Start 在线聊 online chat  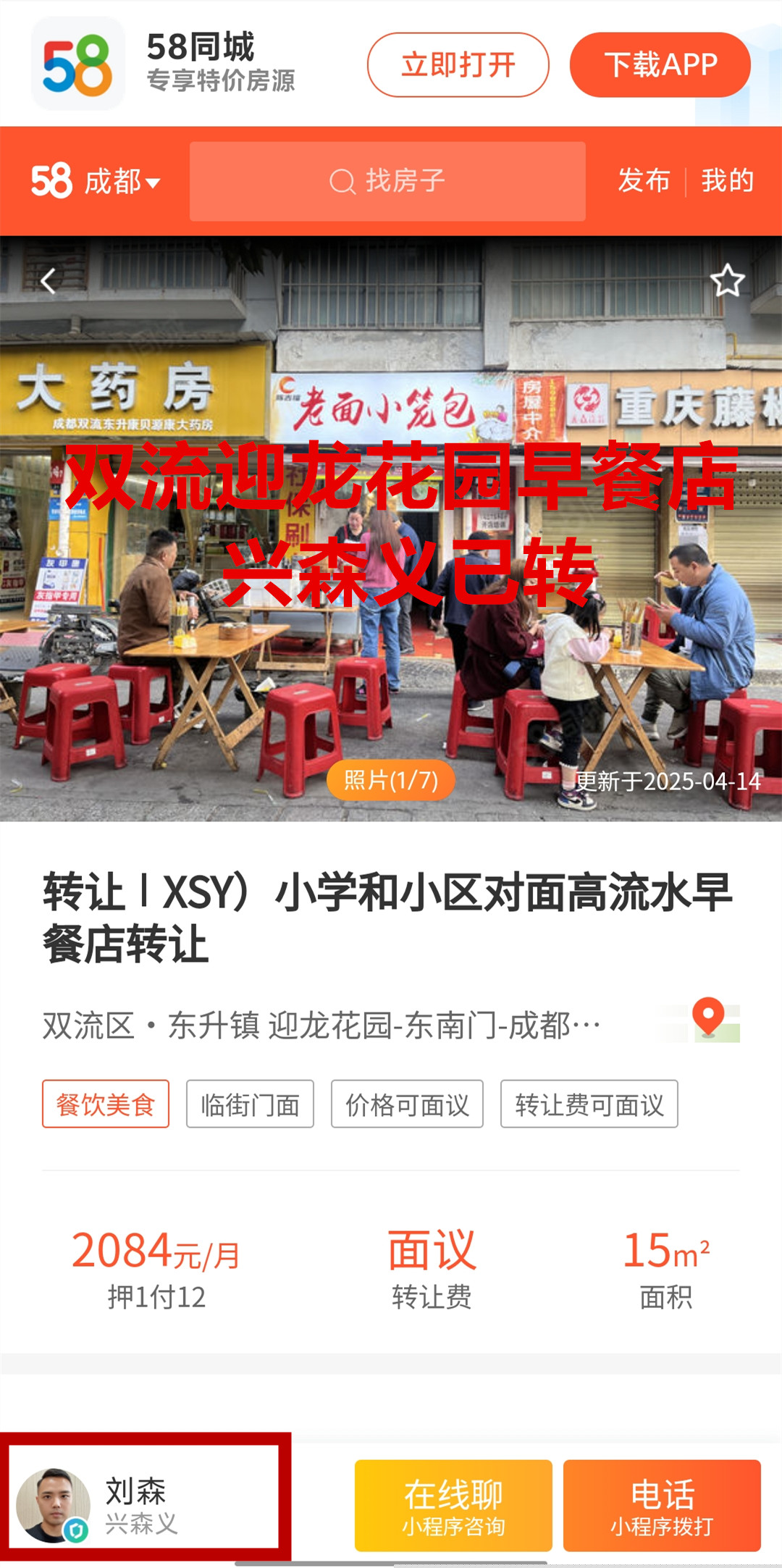click(x=453, y=1506)
